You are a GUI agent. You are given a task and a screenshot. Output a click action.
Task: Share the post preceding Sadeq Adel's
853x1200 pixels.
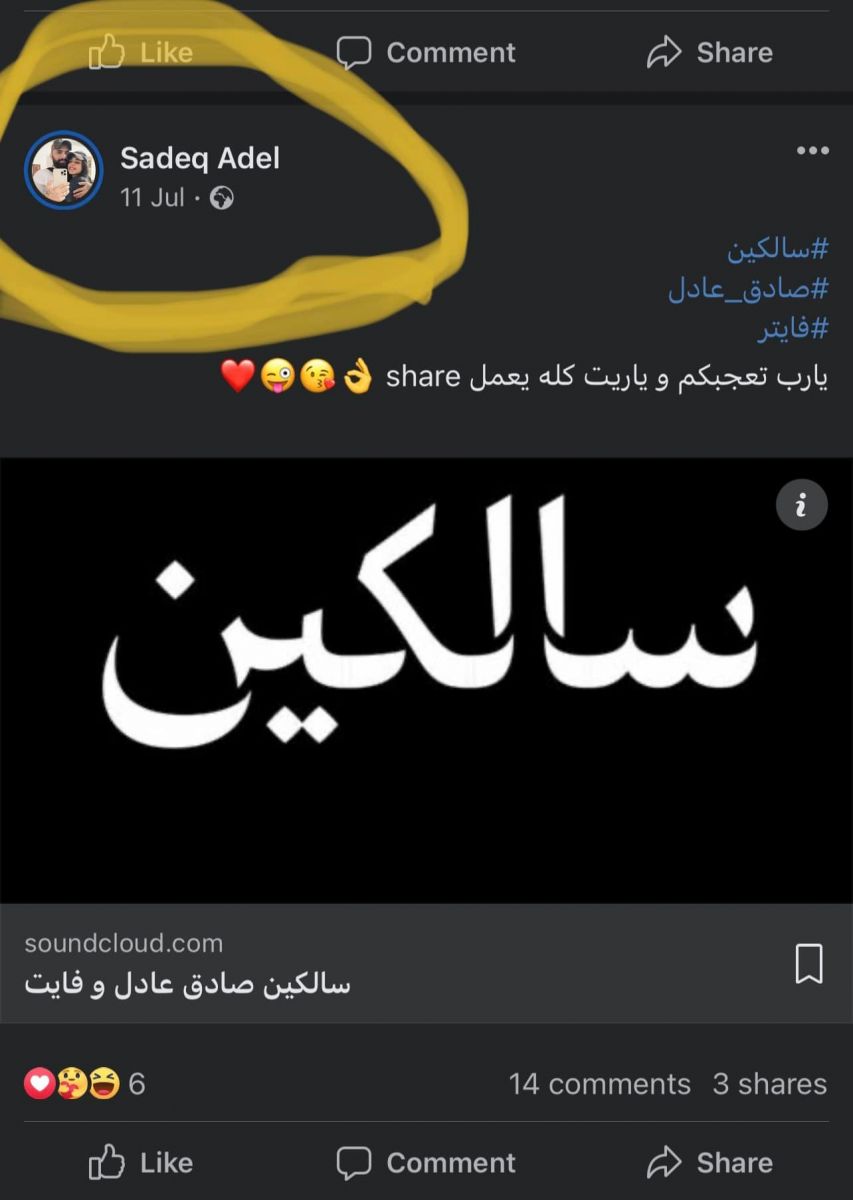[709, 52]
